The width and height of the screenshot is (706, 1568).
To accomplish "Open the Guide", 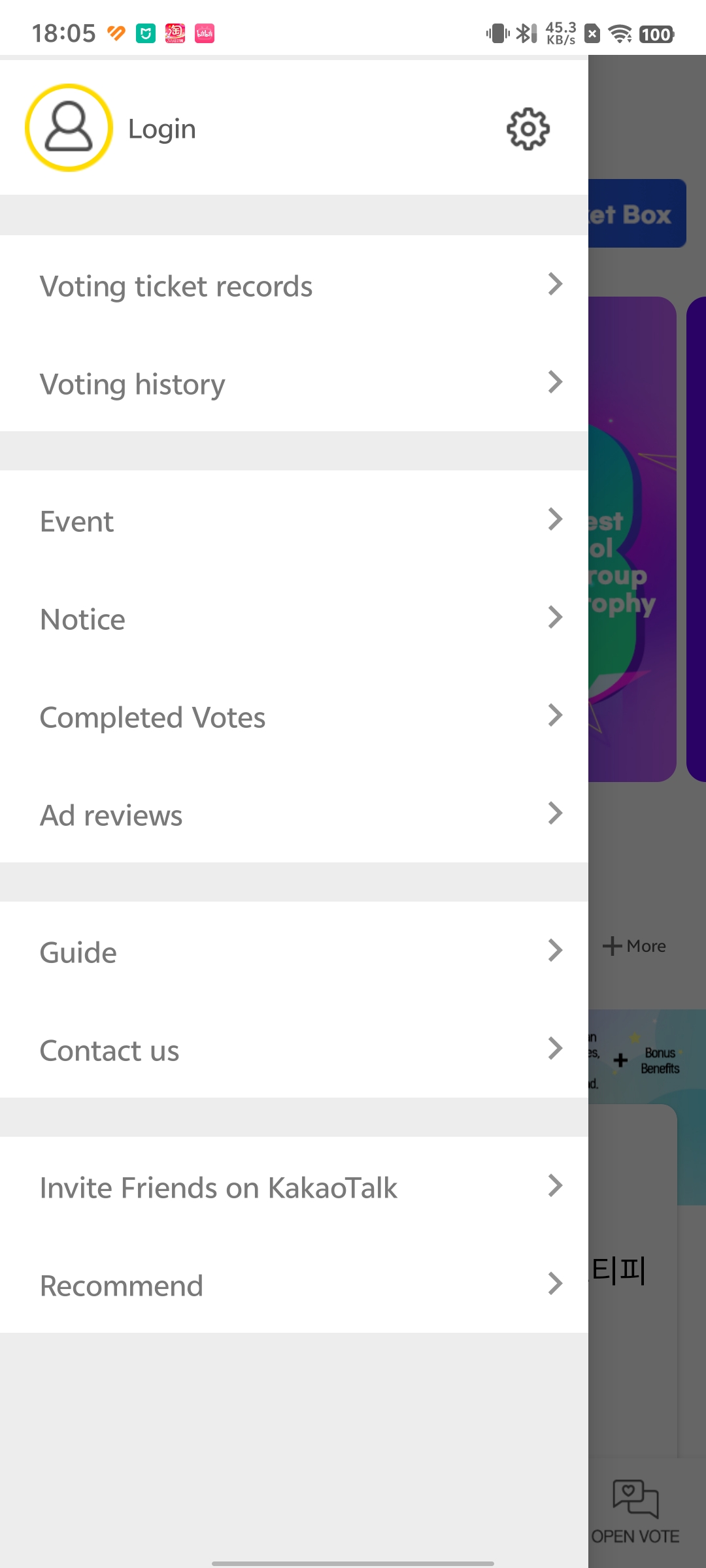I will (294, 952).
